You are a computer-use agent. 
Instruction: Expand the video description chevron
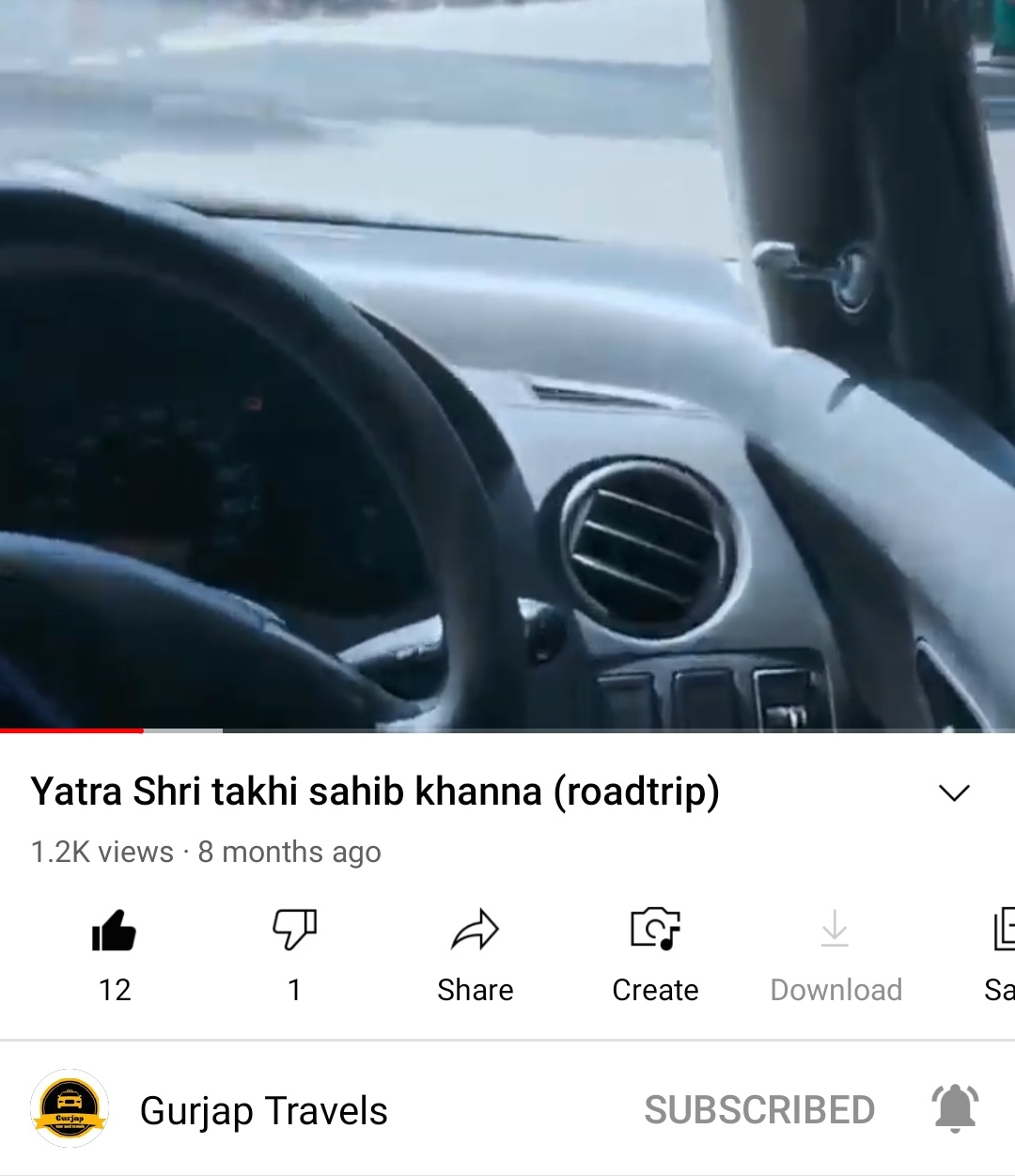[x=954, y=792]
